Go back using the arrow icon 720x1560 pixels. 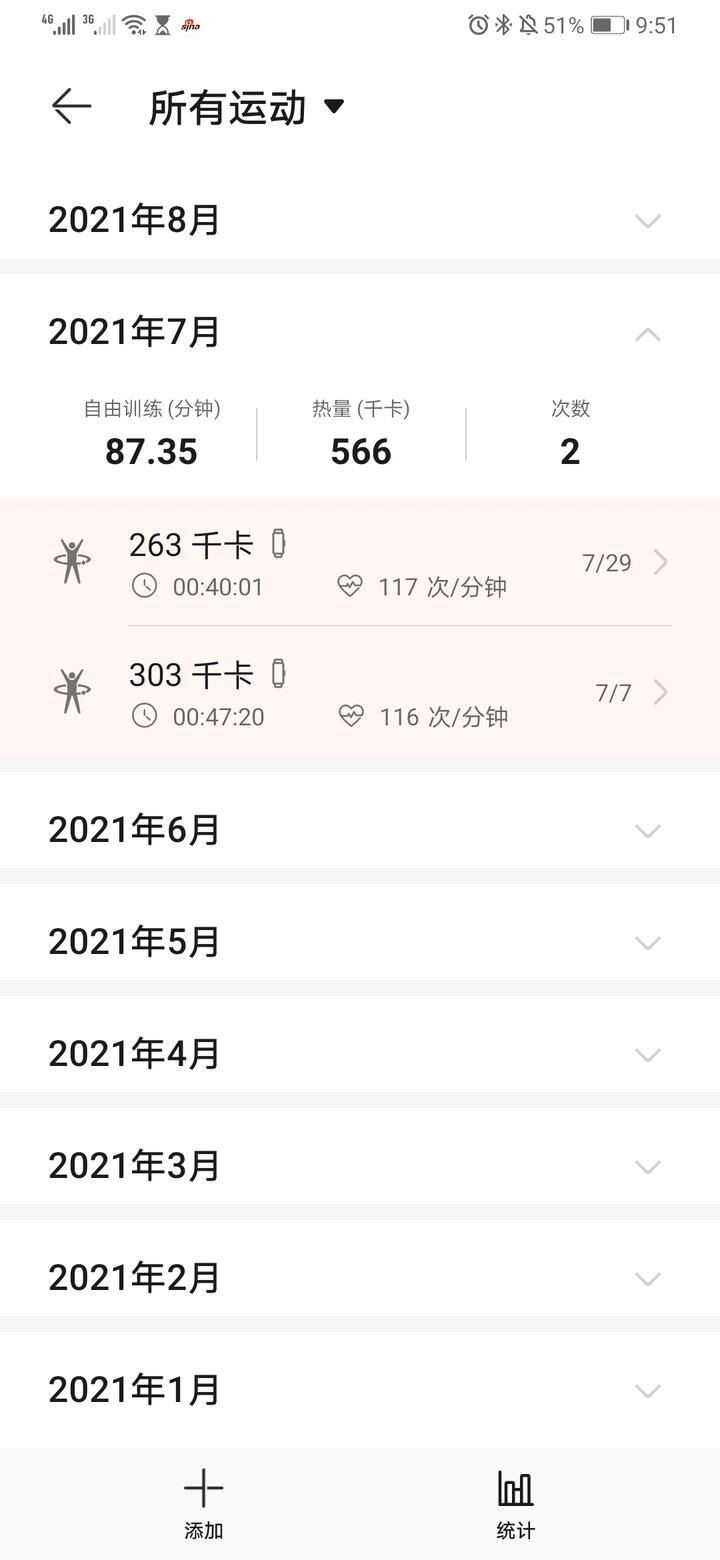pyautogui.click(x=71, y=106)
